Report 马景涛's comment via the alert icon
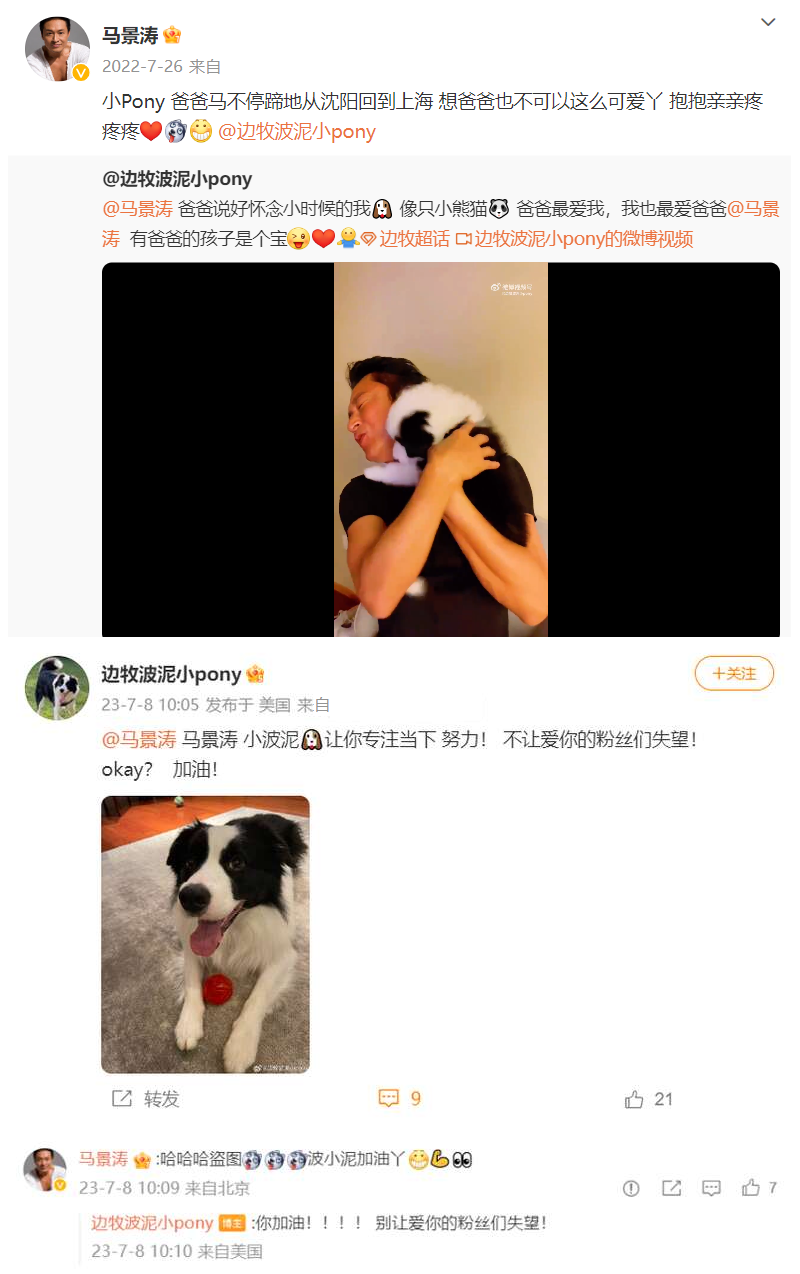Screen dimensions: 800x1274 pos(631,1188)
